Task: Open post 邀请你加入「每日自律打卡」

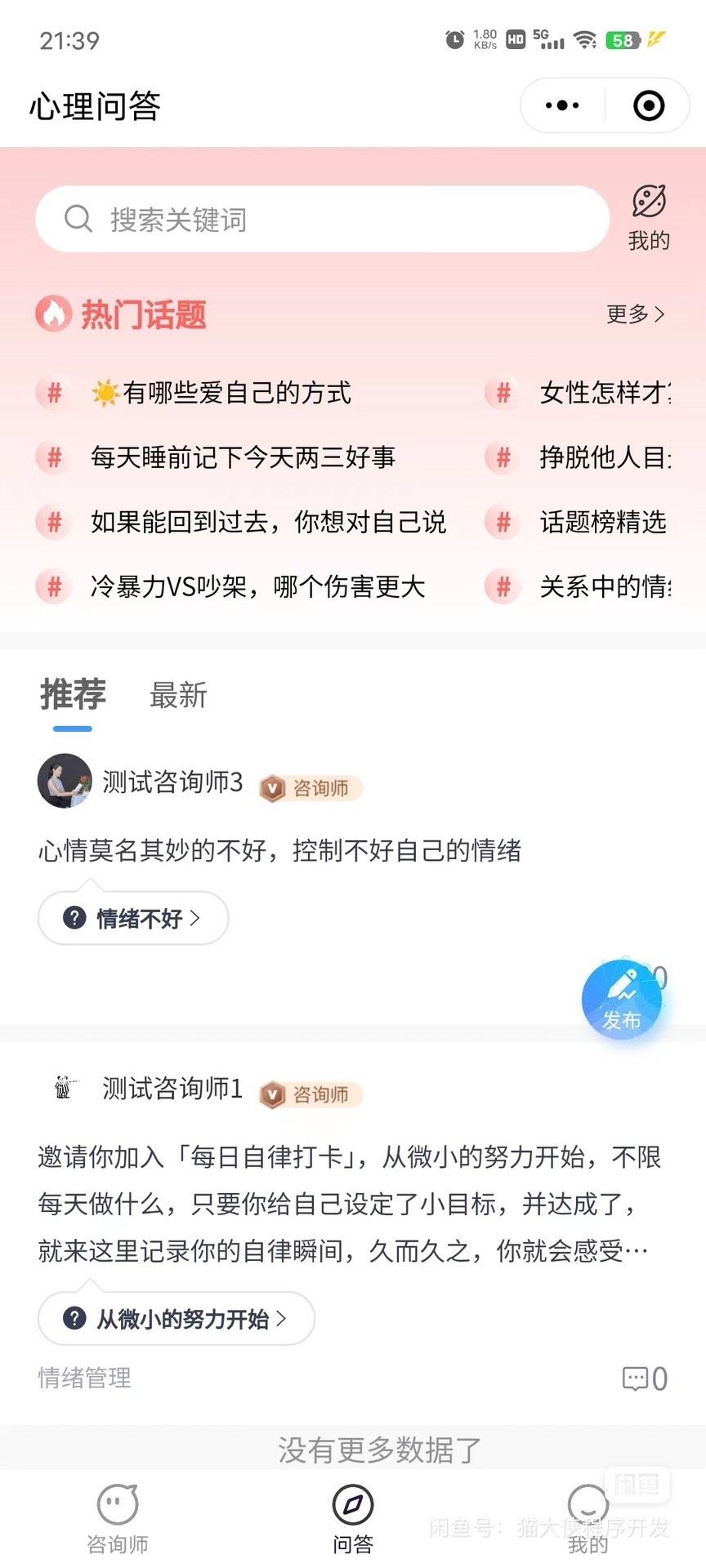Action: [348, 1203]
